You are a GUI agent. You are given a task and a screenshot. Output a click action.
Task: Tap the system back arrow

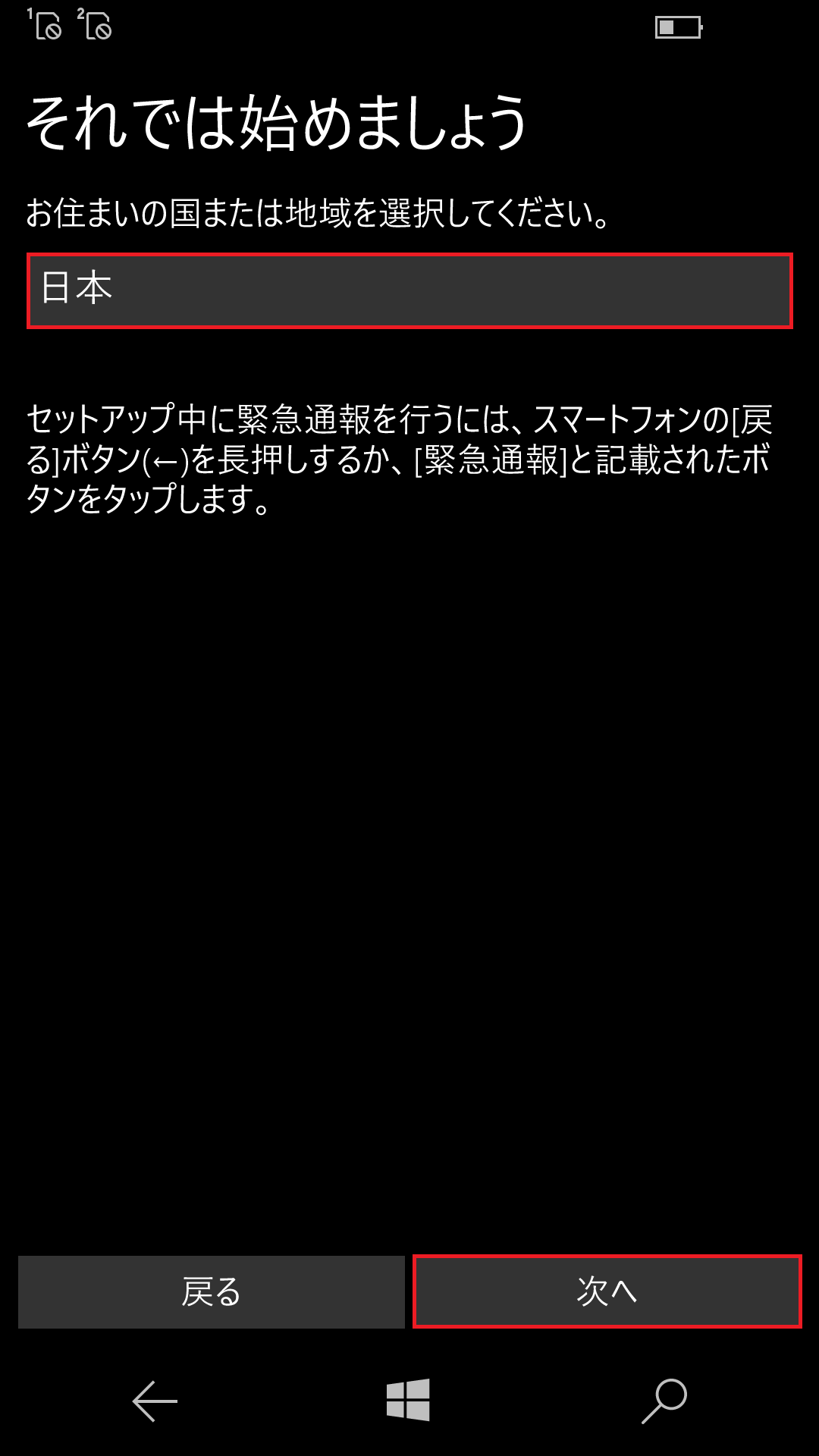point(155,1401)
